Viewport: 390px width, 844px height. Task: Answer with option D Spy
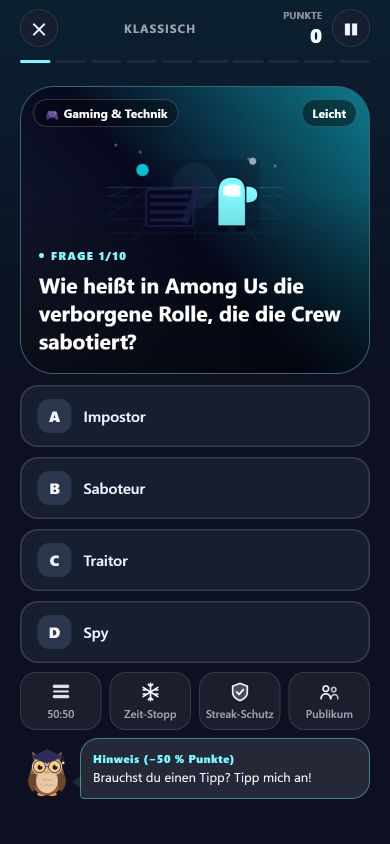(x=195, y=632)
